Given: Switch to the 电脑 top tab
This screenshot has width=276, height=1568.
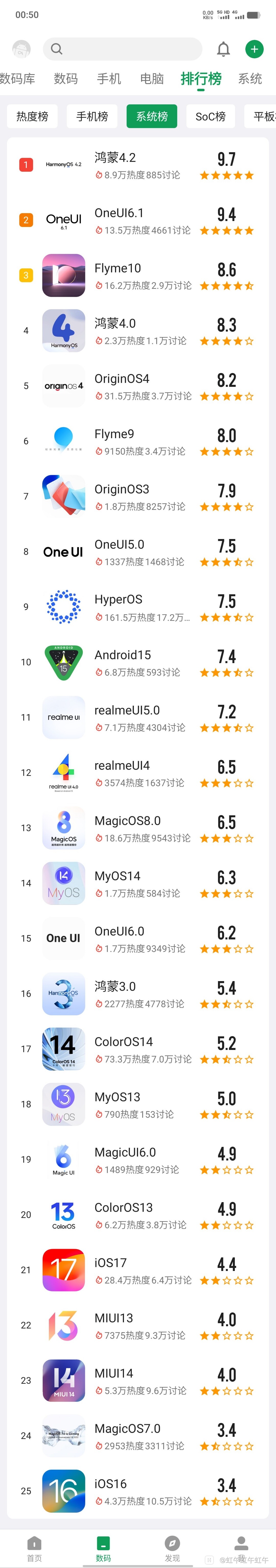Looking at the screenshot, I should click(152, 79).
